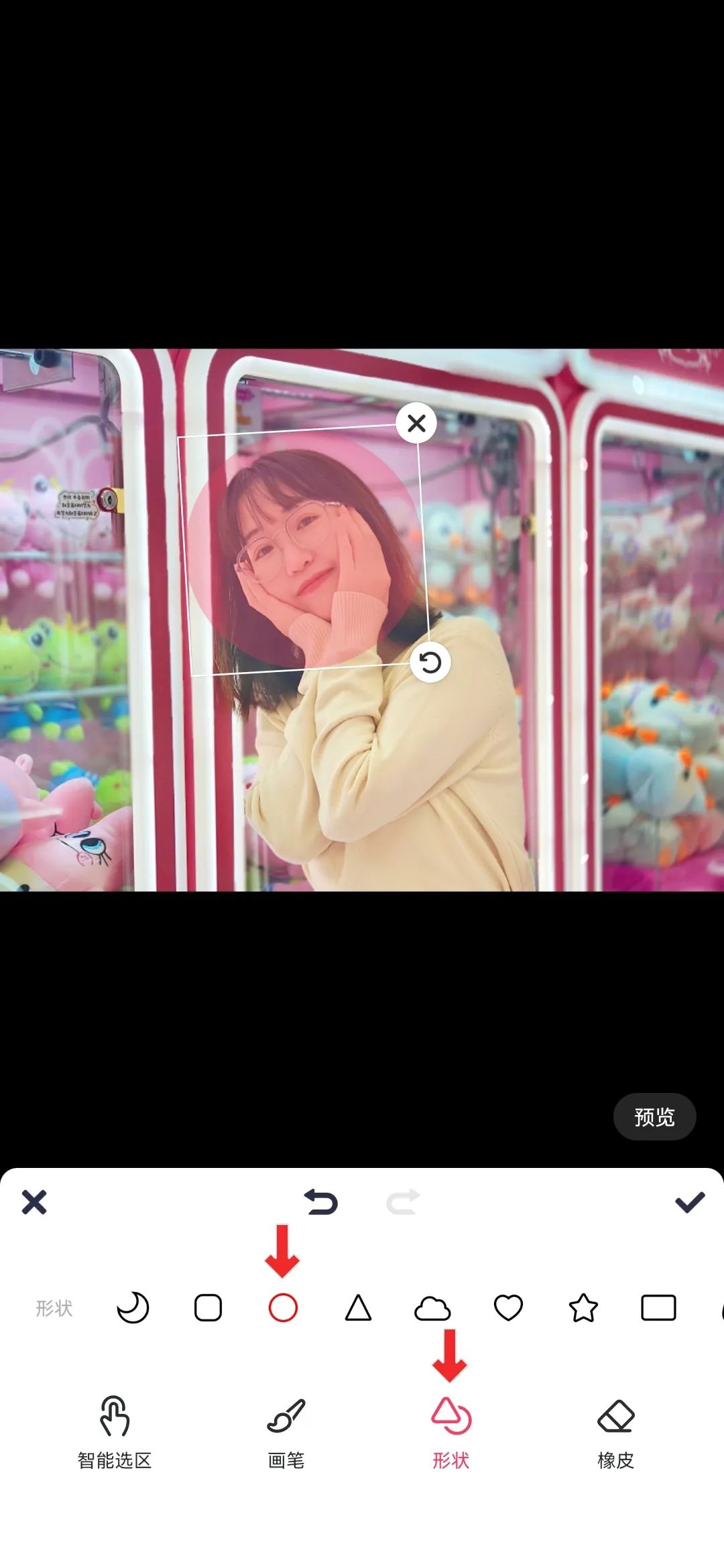
Task: Tap the 预览 preview button
Action: [654, 1116]
